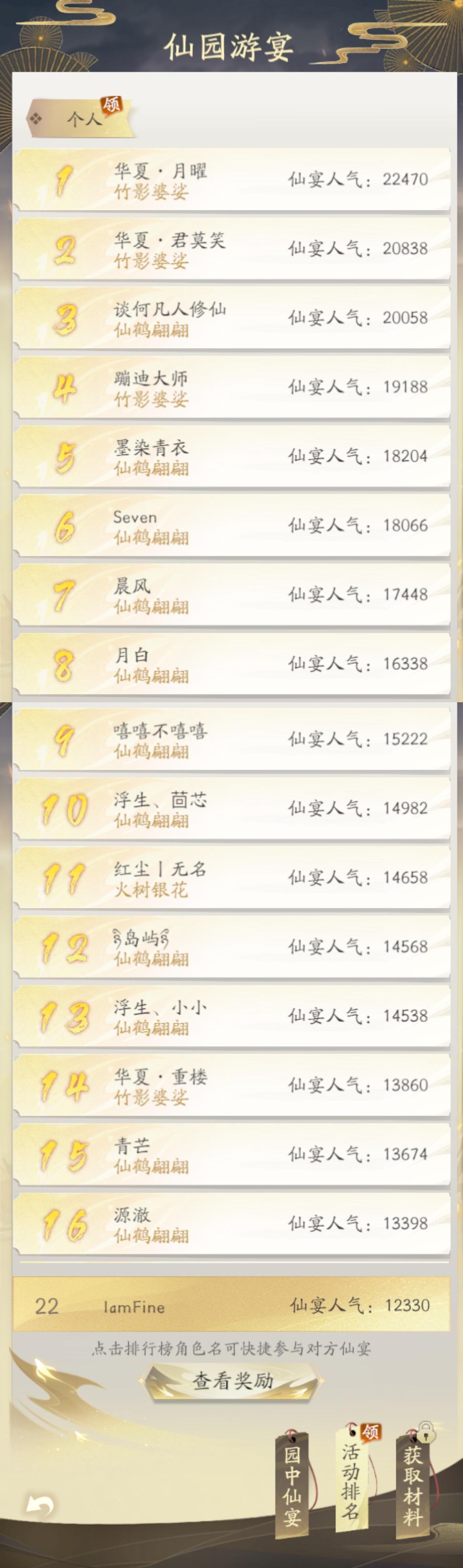
Task: Open 青芒 ranking row
Action: (x=231, y=1155)
